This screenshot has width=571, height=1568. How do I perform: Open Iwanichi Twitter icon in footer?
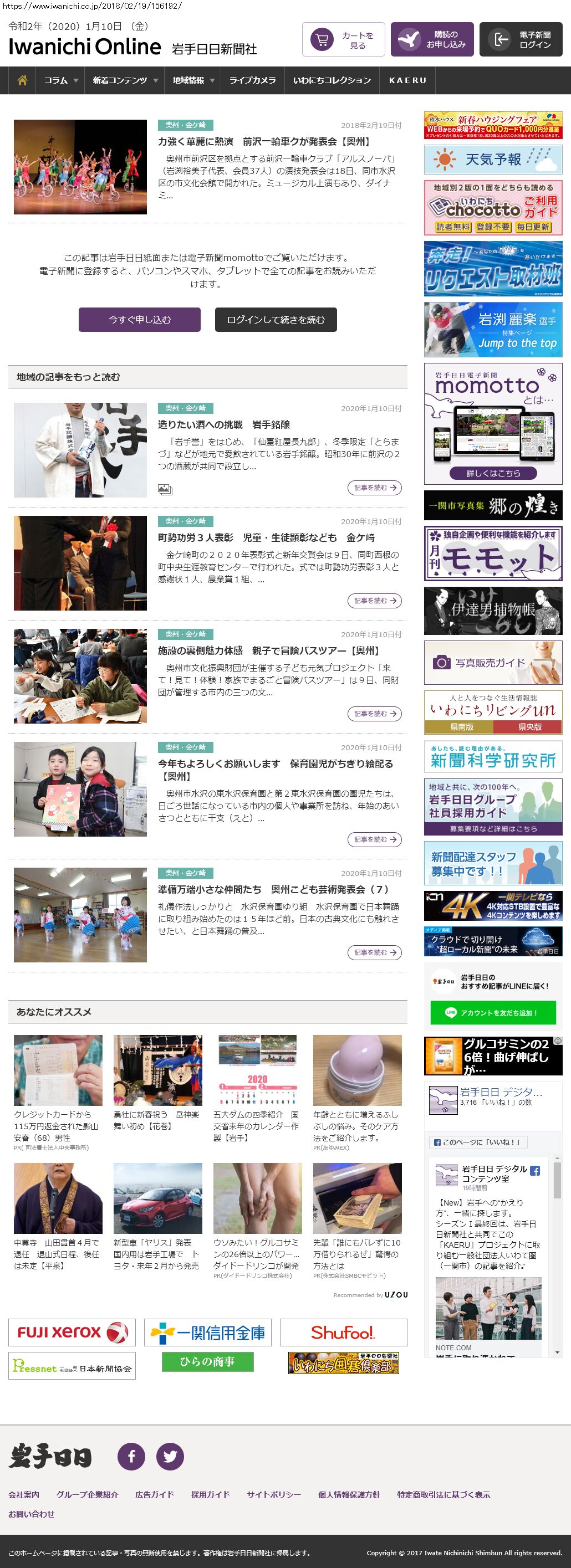(170, 1457)
